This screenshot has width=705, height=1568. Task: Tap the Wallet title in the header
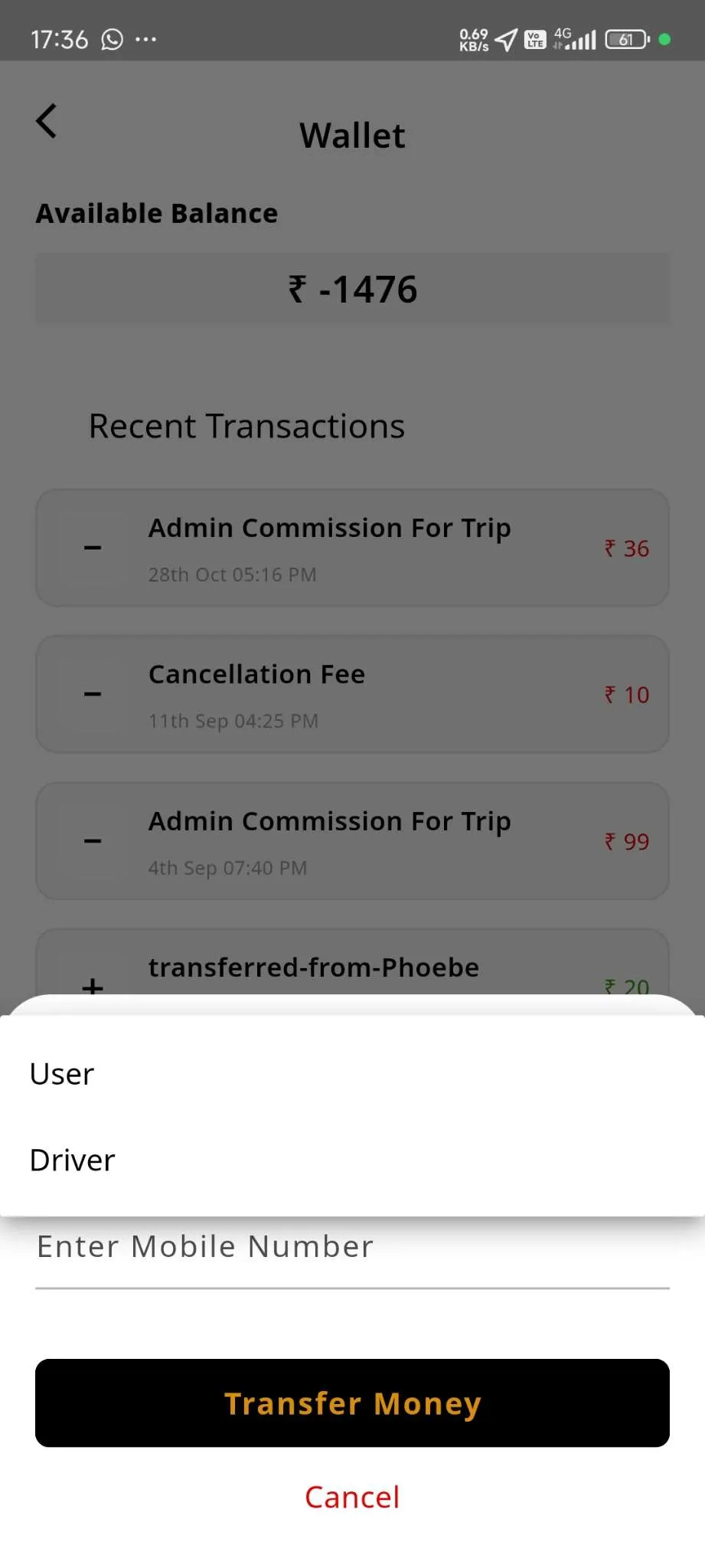pos(352,135)
